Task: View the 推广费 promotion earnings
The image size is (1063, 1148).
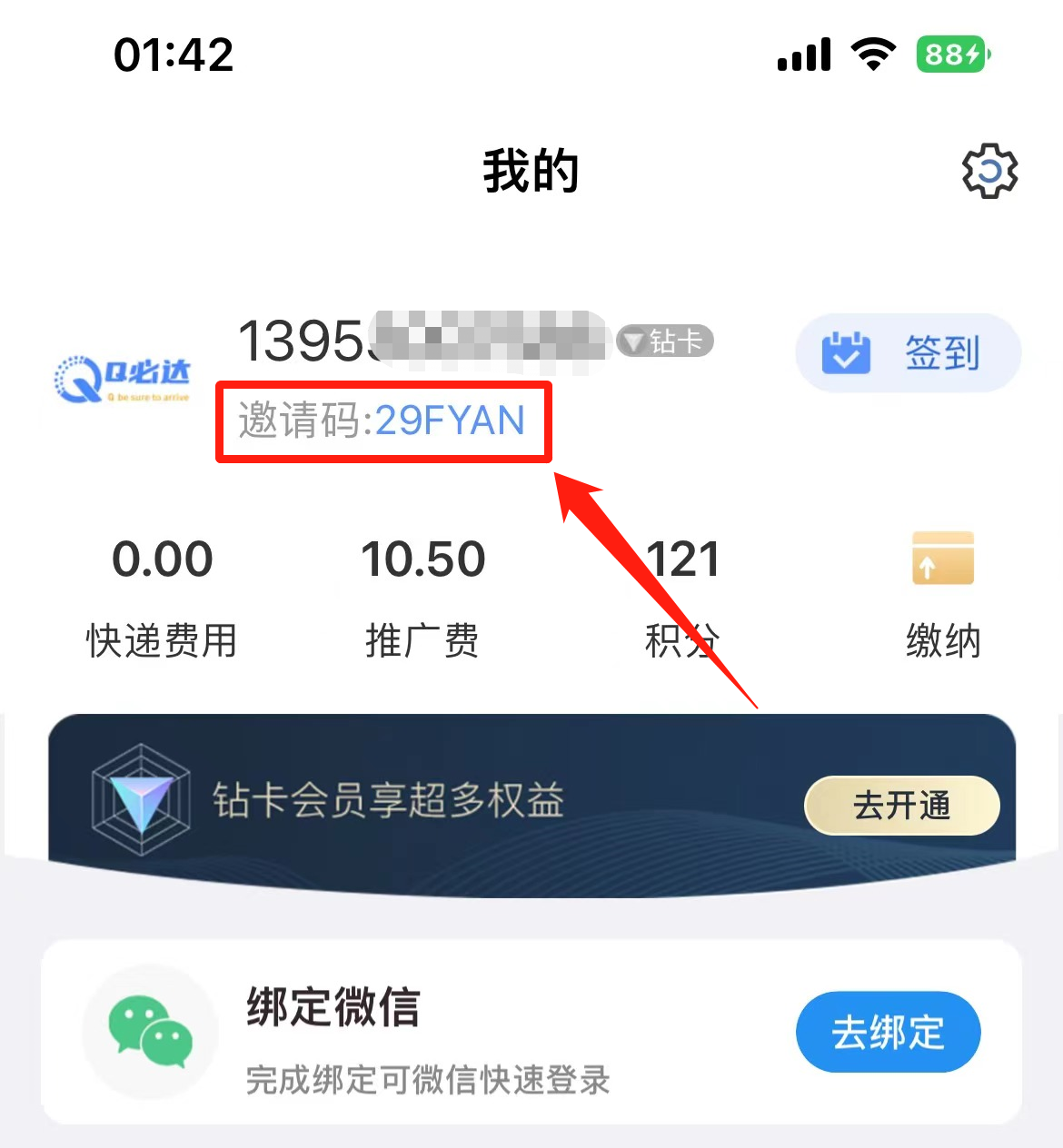Action: click(x=422, y=597)
